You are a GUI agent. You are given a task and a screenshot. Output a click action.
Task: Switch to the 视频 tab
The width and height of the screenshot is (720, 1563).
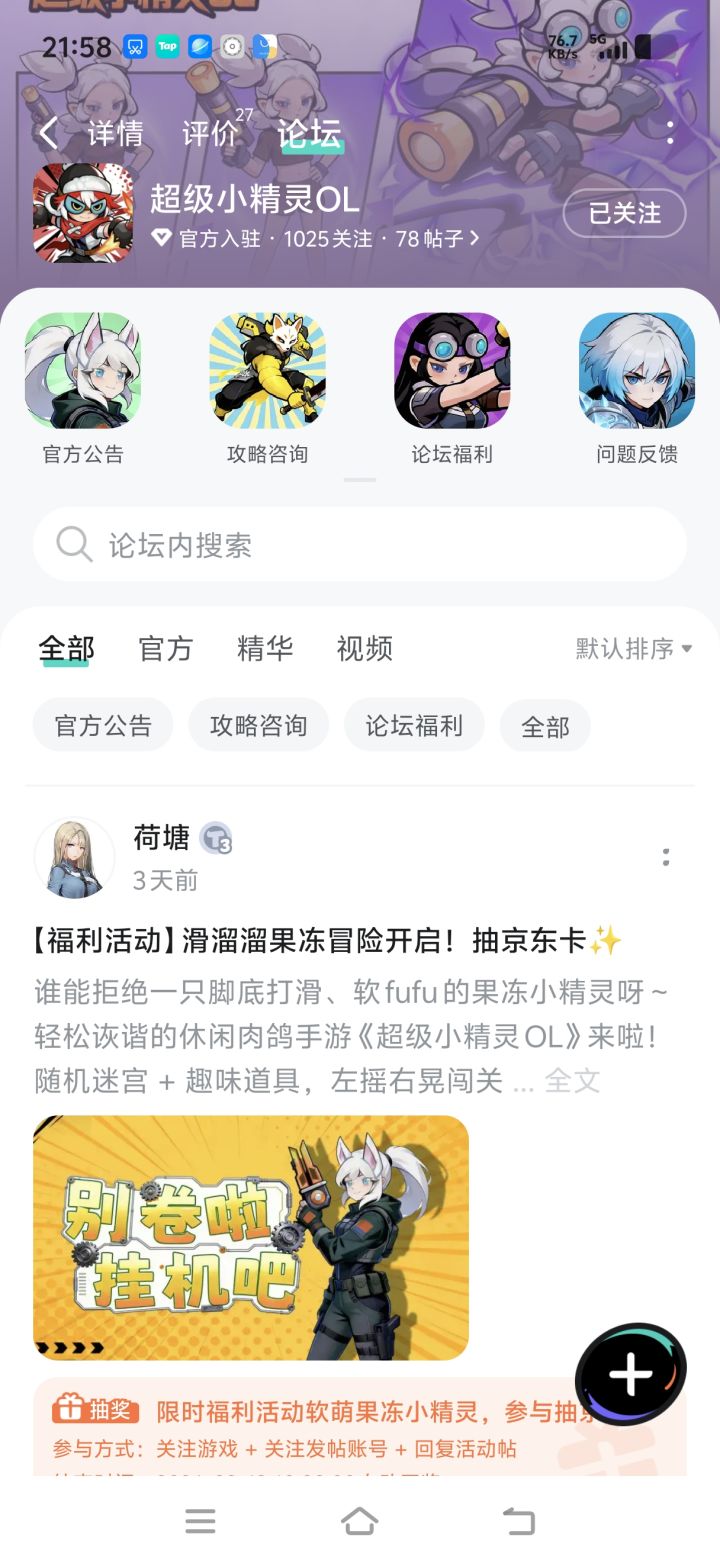tap(363, 648)
